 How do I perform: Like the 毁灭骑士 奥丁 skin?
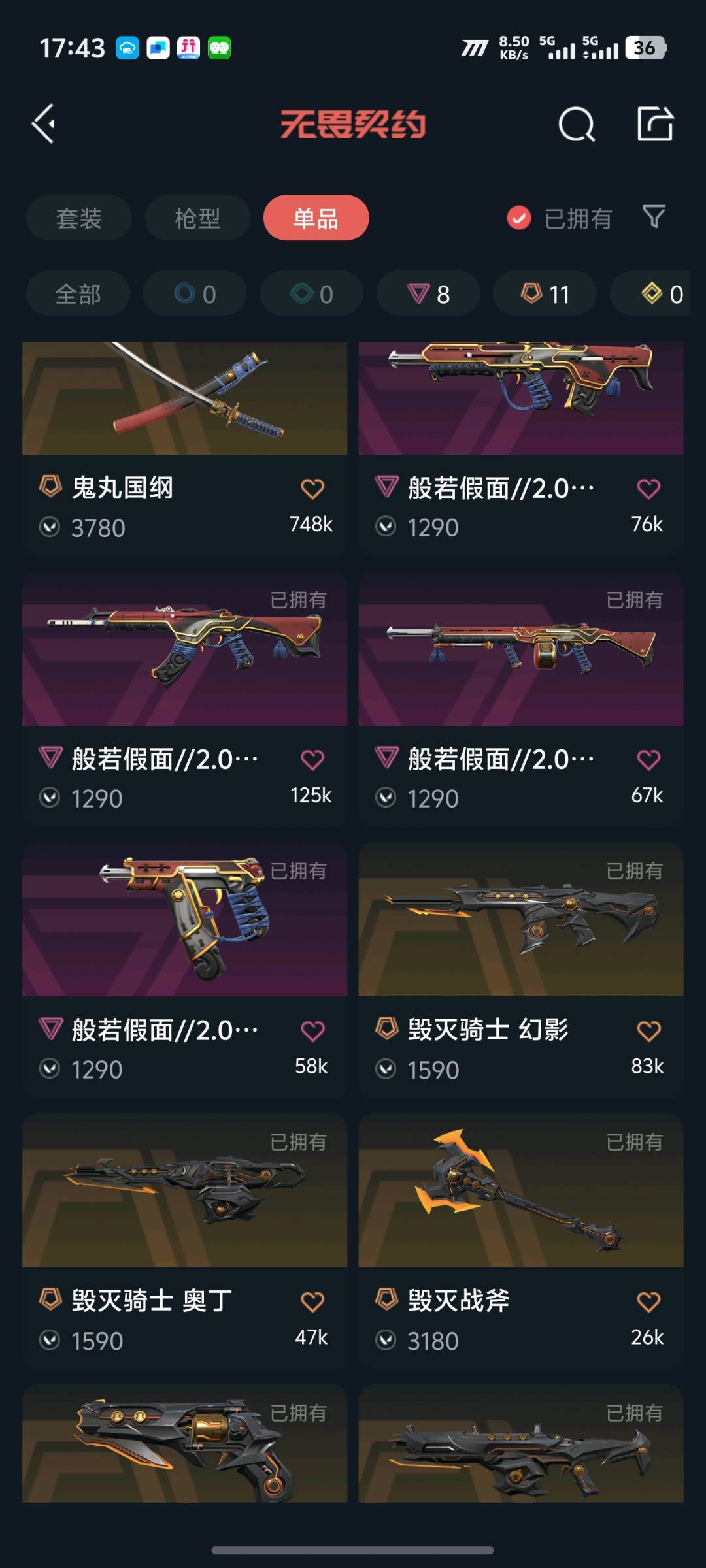[312, 1302]
